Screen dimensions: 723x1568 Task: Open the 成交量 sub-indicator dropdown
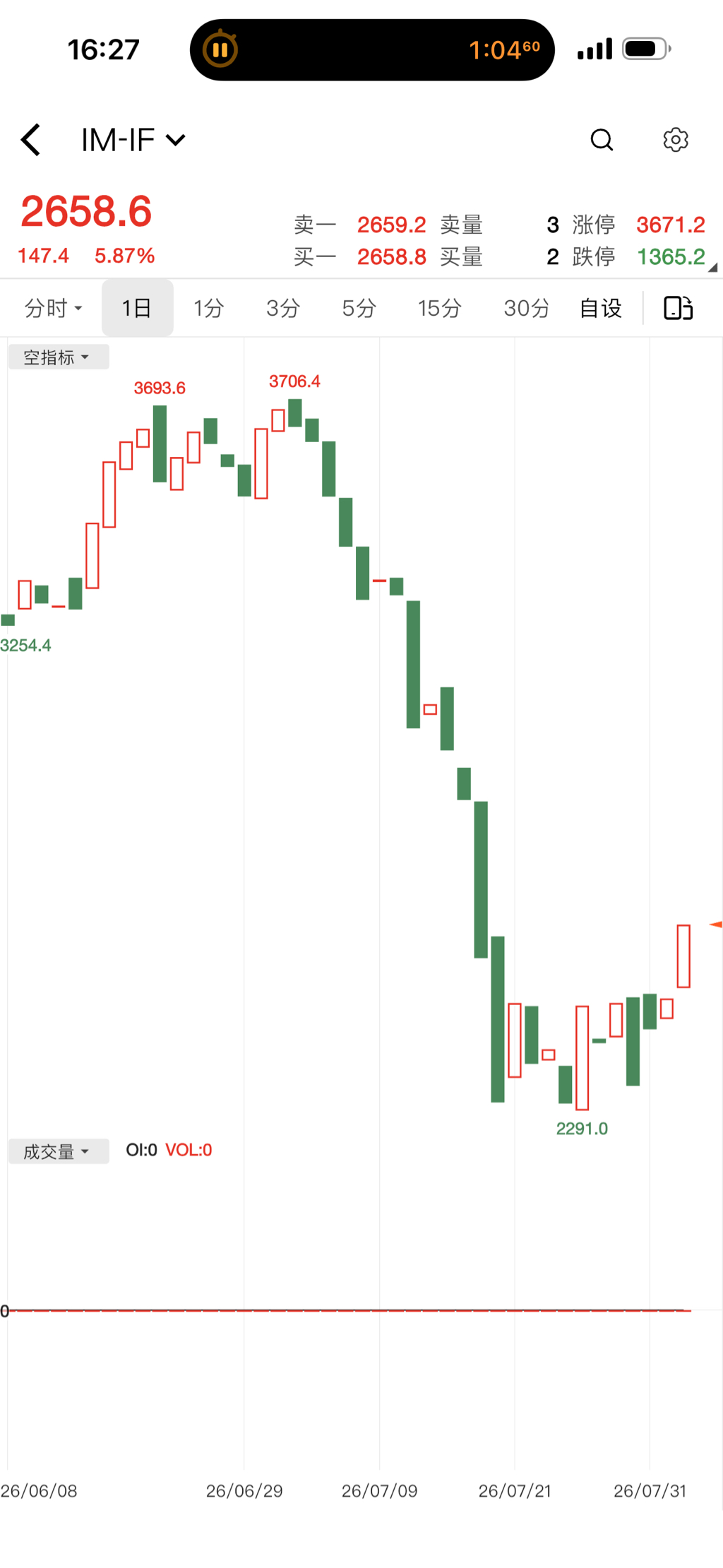[59, 1151]
